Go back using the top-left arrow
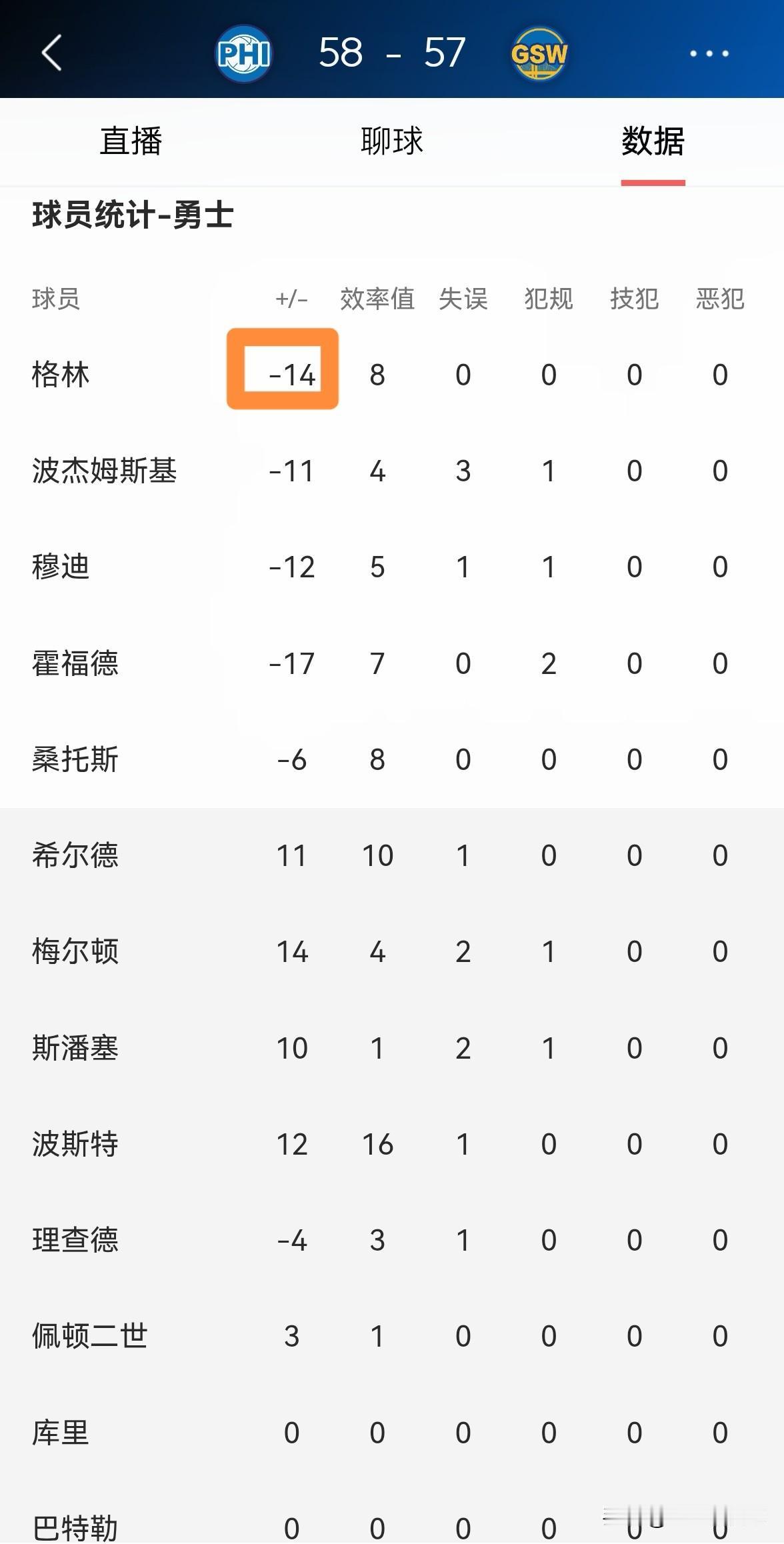784x1544 pixels. coord(51,53)
